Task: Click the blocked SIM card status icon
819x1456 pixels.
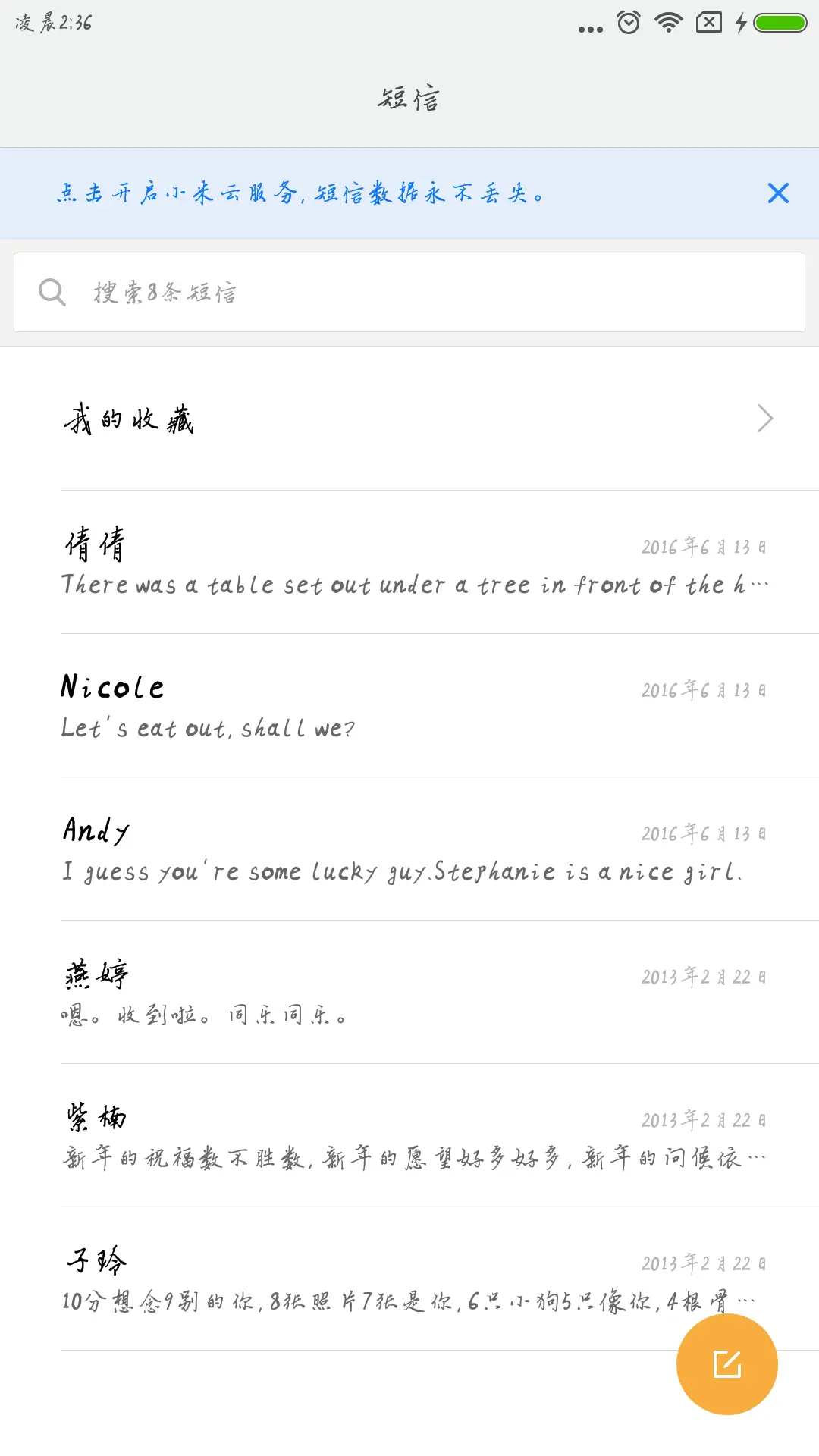Action: coord(708,22)
